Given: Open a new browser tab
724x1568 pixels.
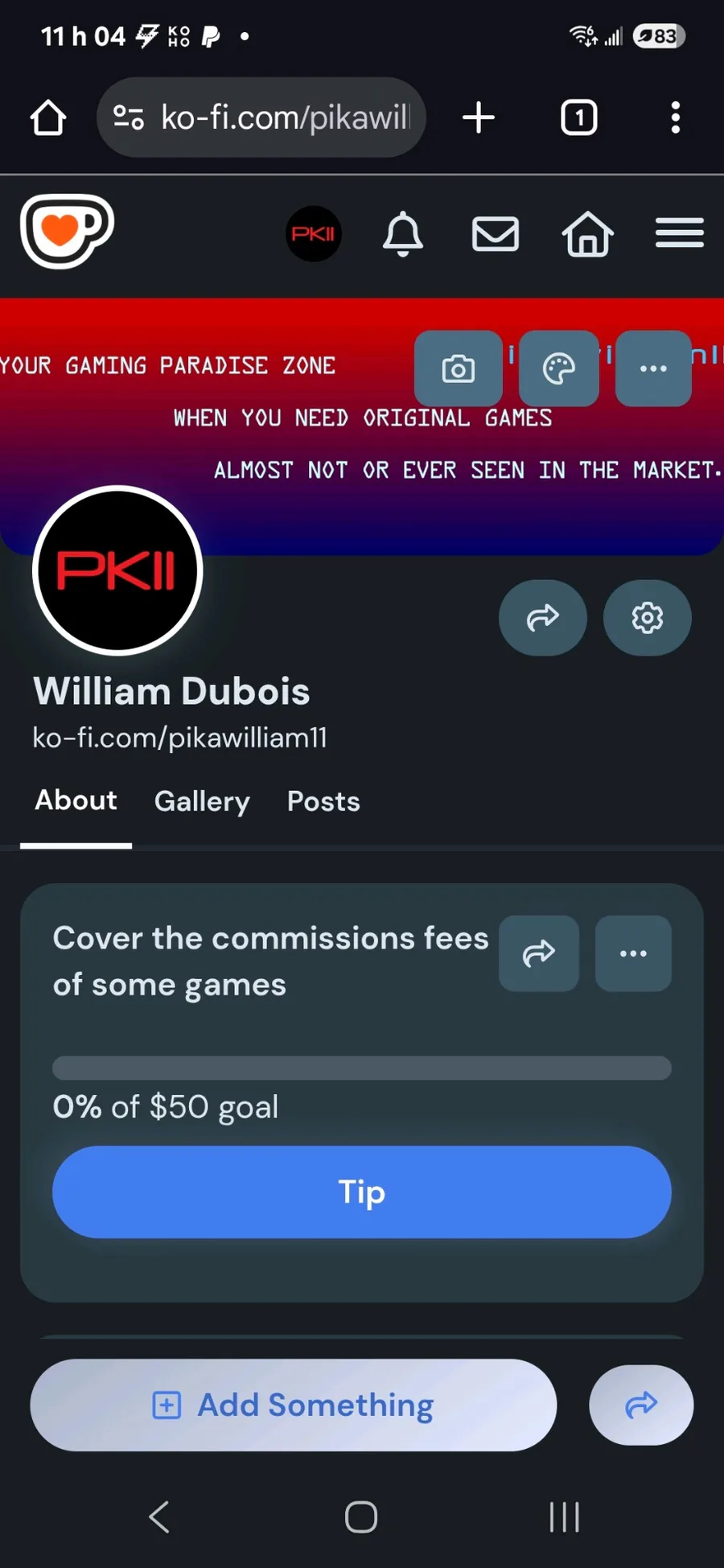Looking at the screenshot, I should coord(479,117).
